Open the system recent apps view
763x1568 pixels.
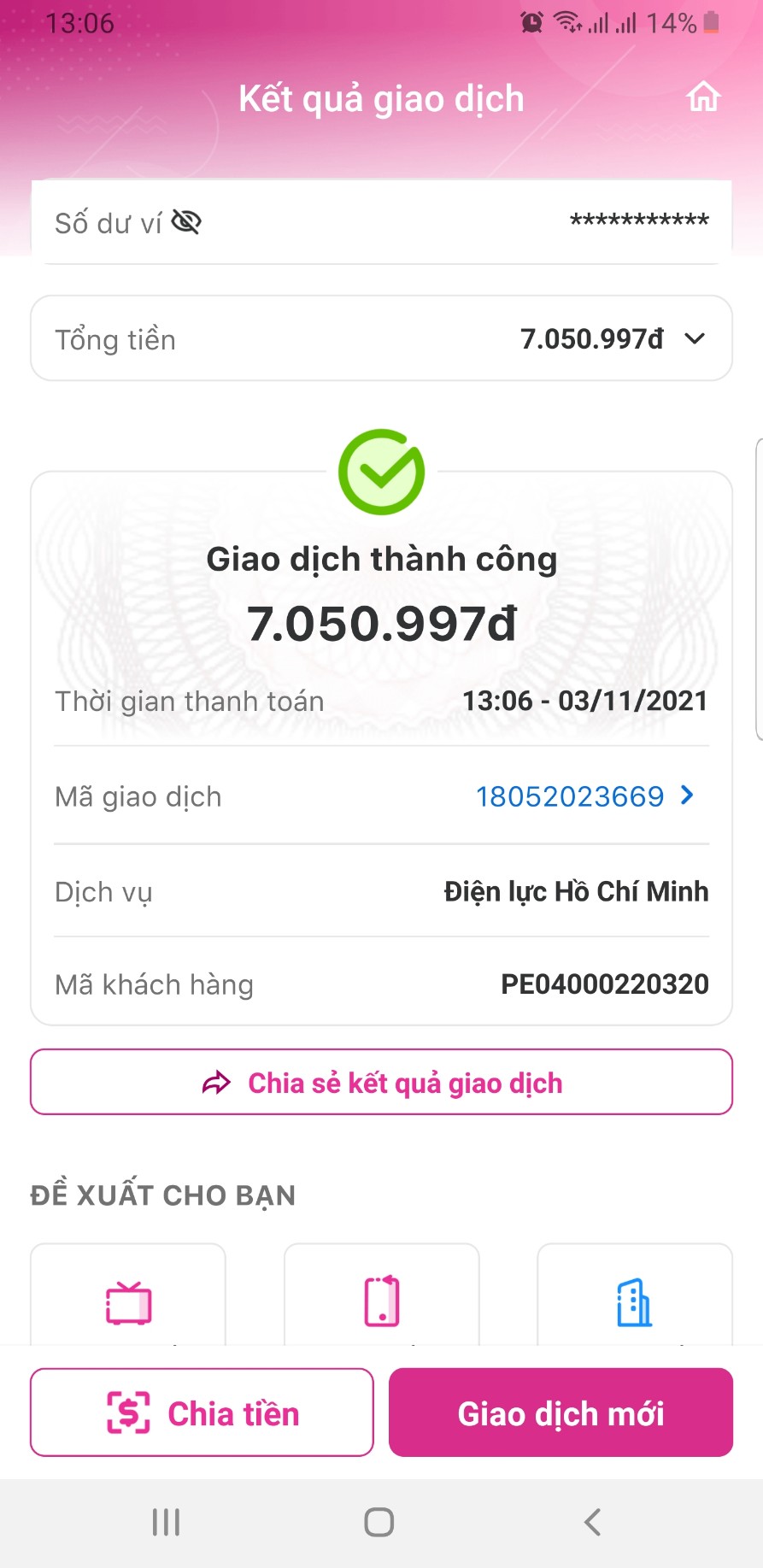(x=166, y=1522)
